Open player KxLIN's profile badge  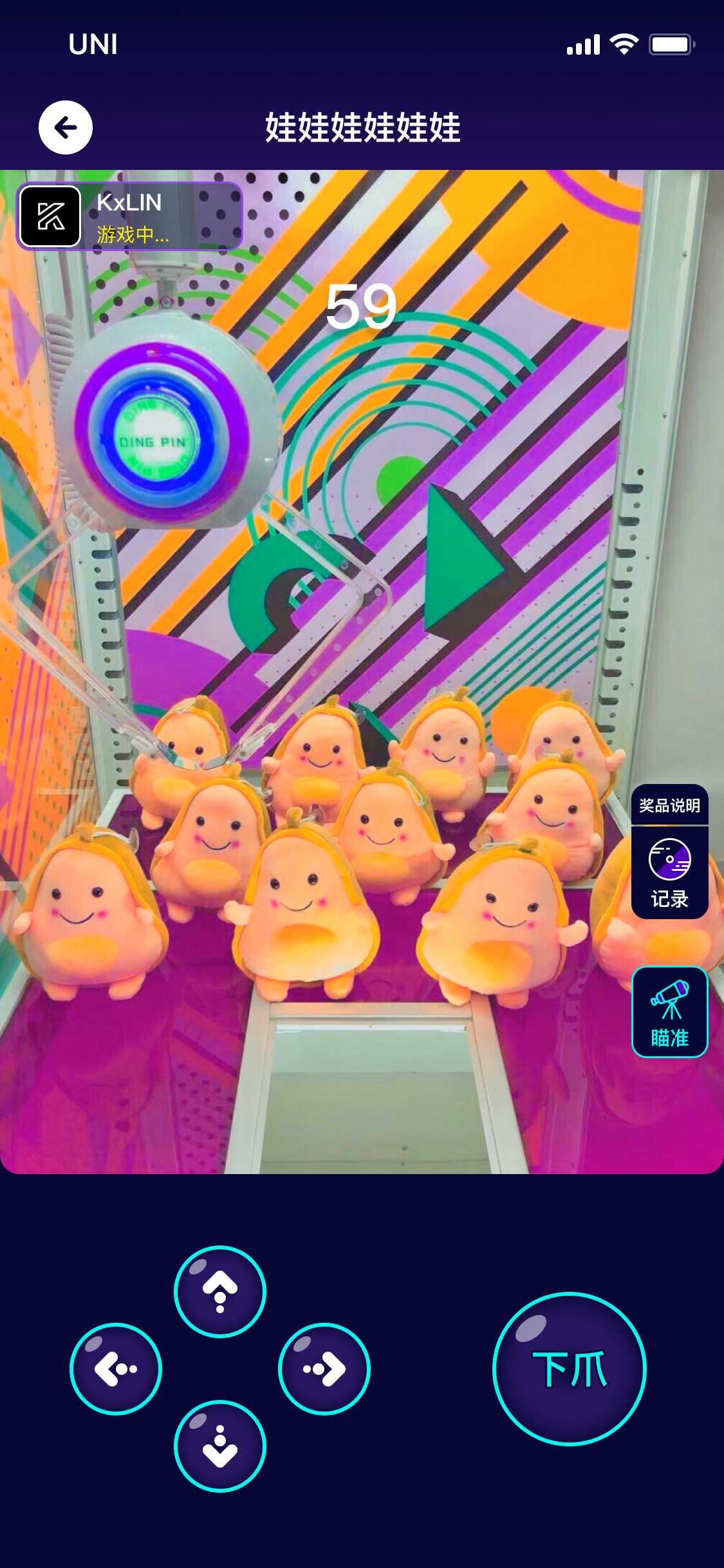(129, 216)
